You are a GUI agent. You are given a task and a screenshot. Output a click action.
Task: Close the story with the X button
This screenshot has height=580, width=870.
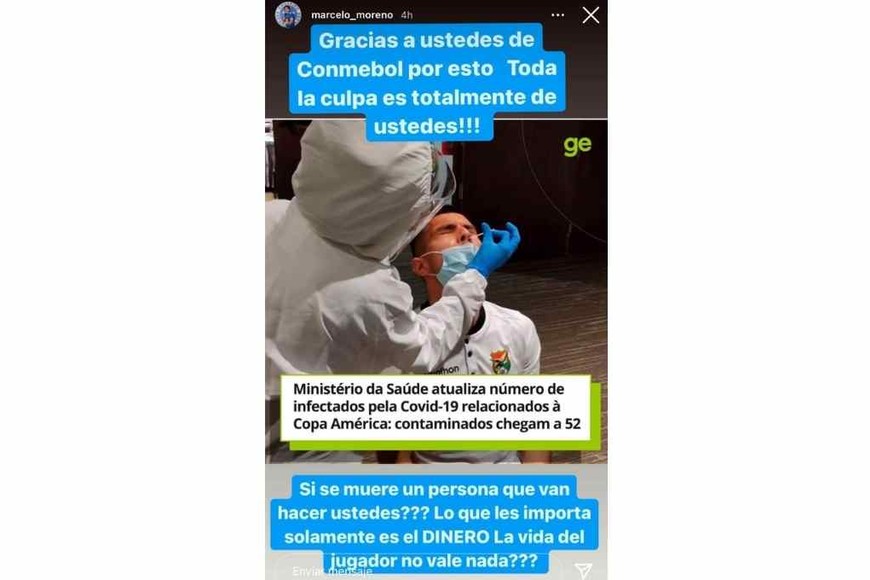tap(590, 15)
